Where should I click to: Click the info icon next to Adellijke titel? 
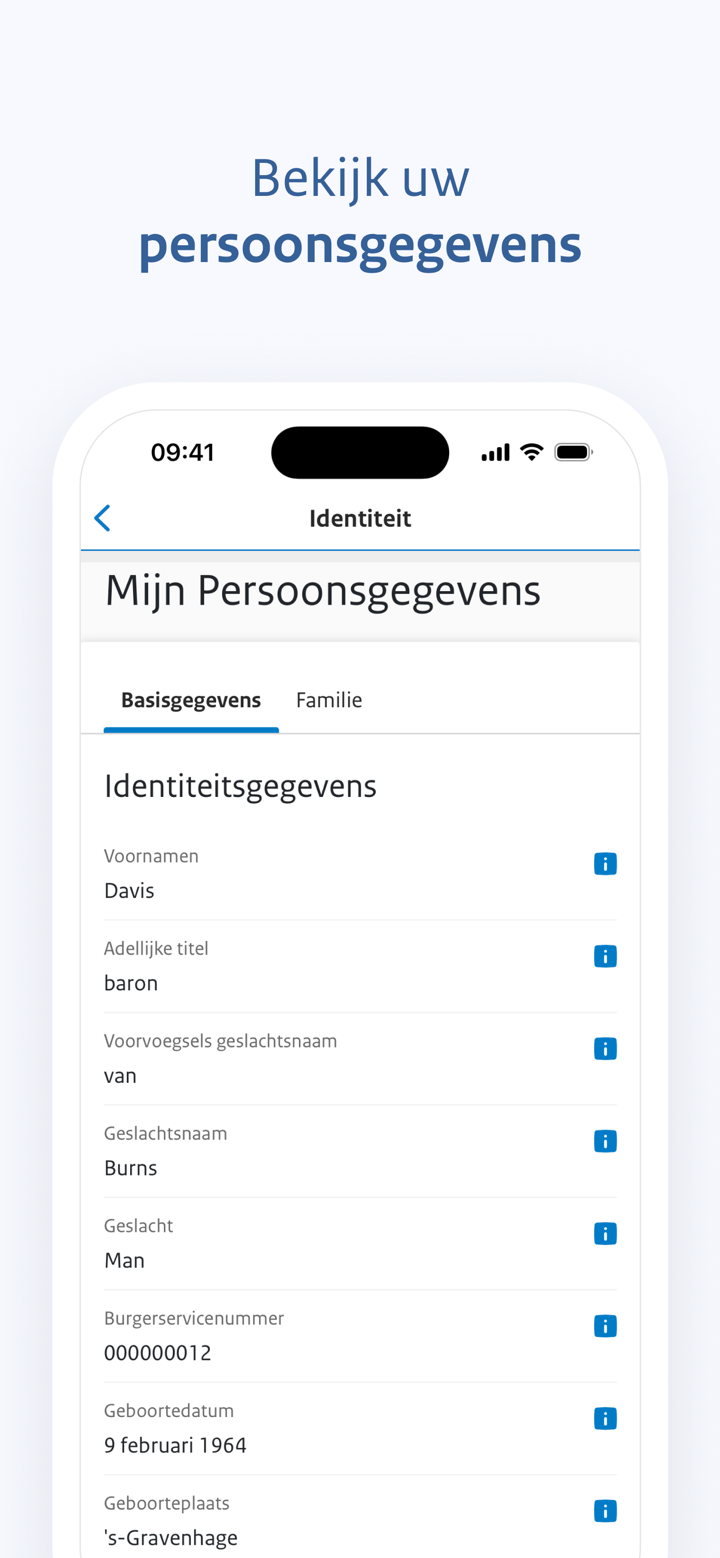click(x=606, y=956)
